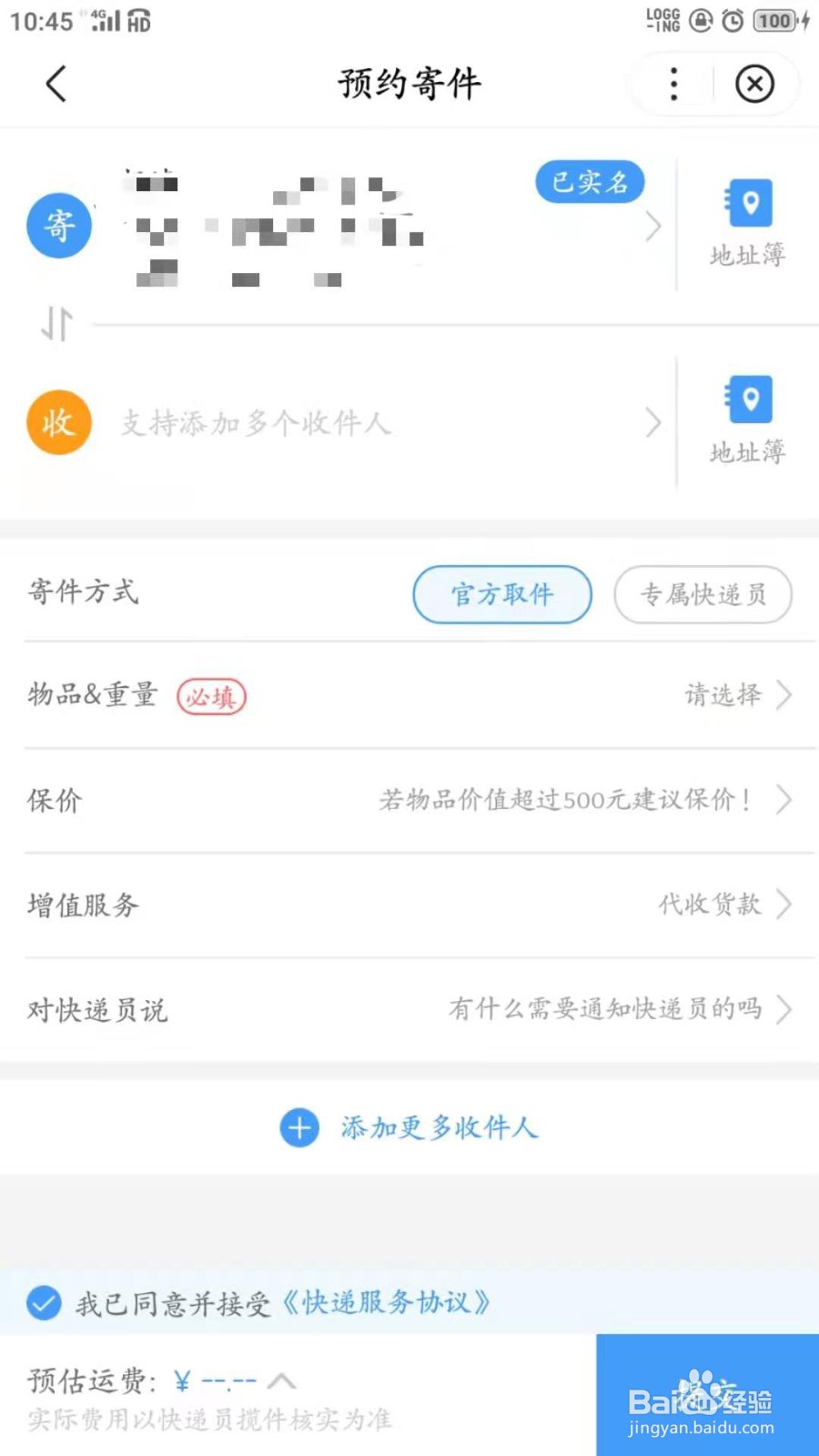The height and width of the screenshot is (1456, 819).
Task: Tap the plus icon to add recipients
Action: tap(298, 1127)
